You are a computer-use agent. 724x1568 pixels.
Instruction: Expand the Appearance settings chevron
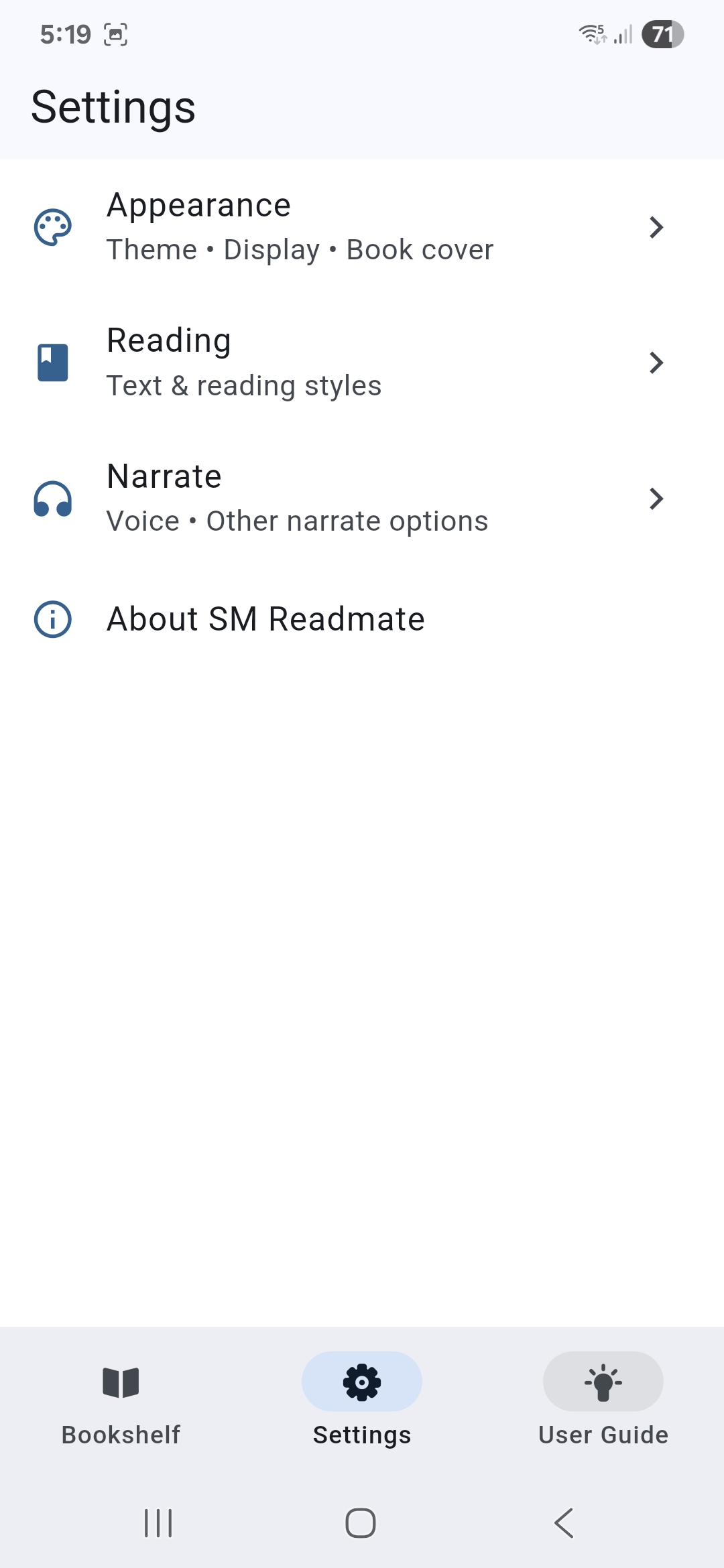(x=656, y=227)
